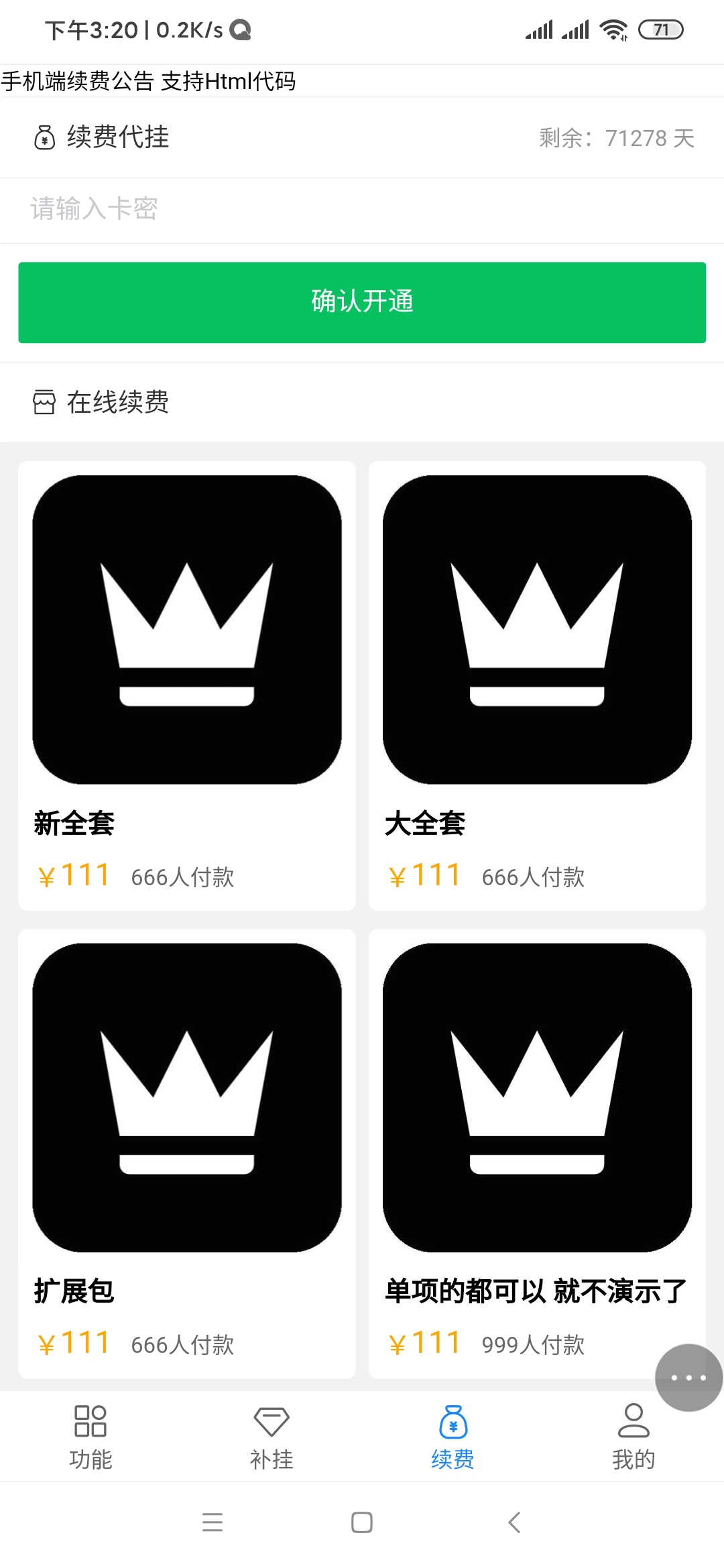The width and height of the screenshot is (724, 1568).
Task: Tap the system back arrow
Action: click(x=514, y=1522)
